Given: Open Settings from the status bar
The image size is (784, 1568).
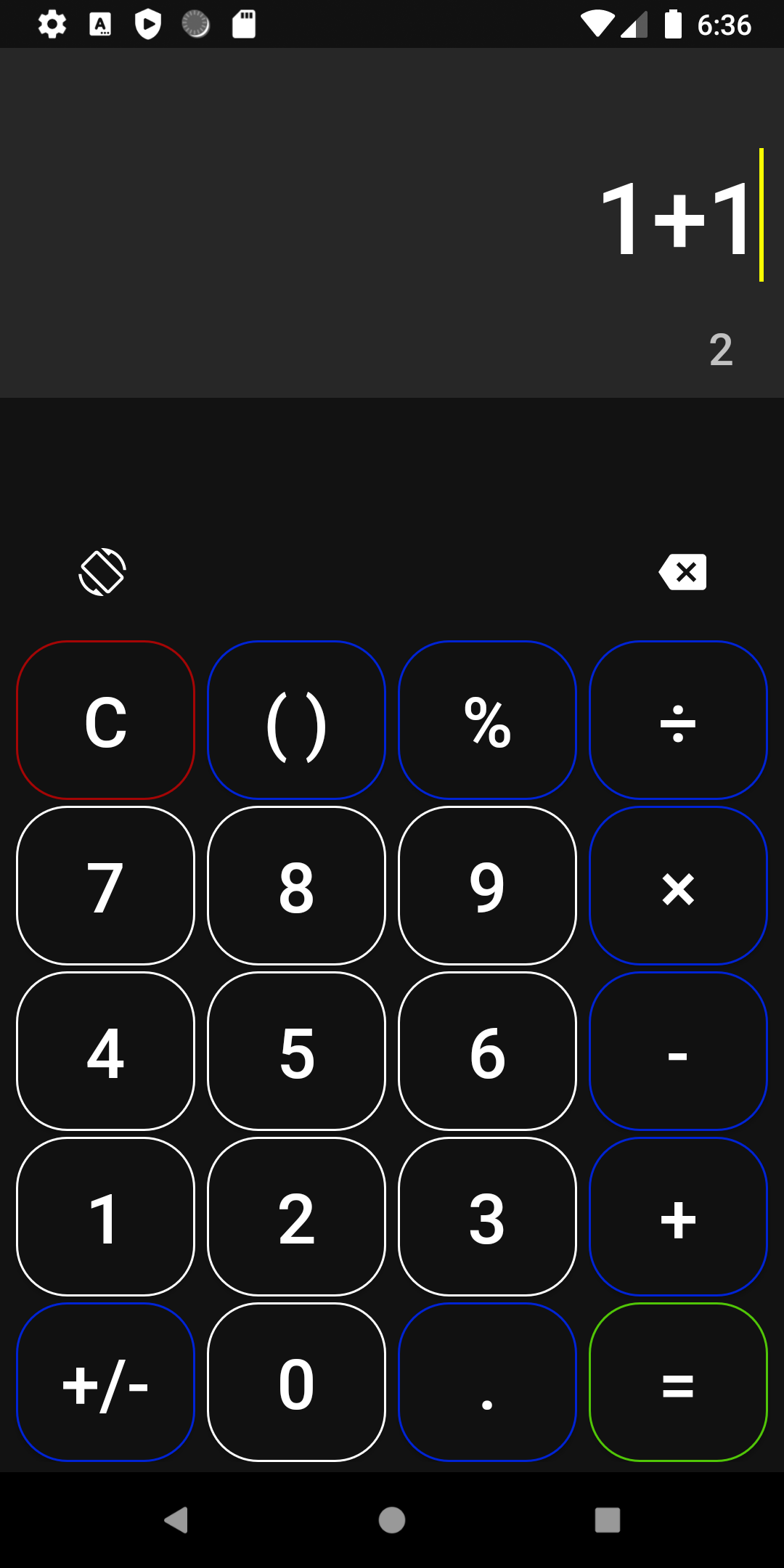Looking at the screenshot, I should pyautogui.click(x=51, y=24).
